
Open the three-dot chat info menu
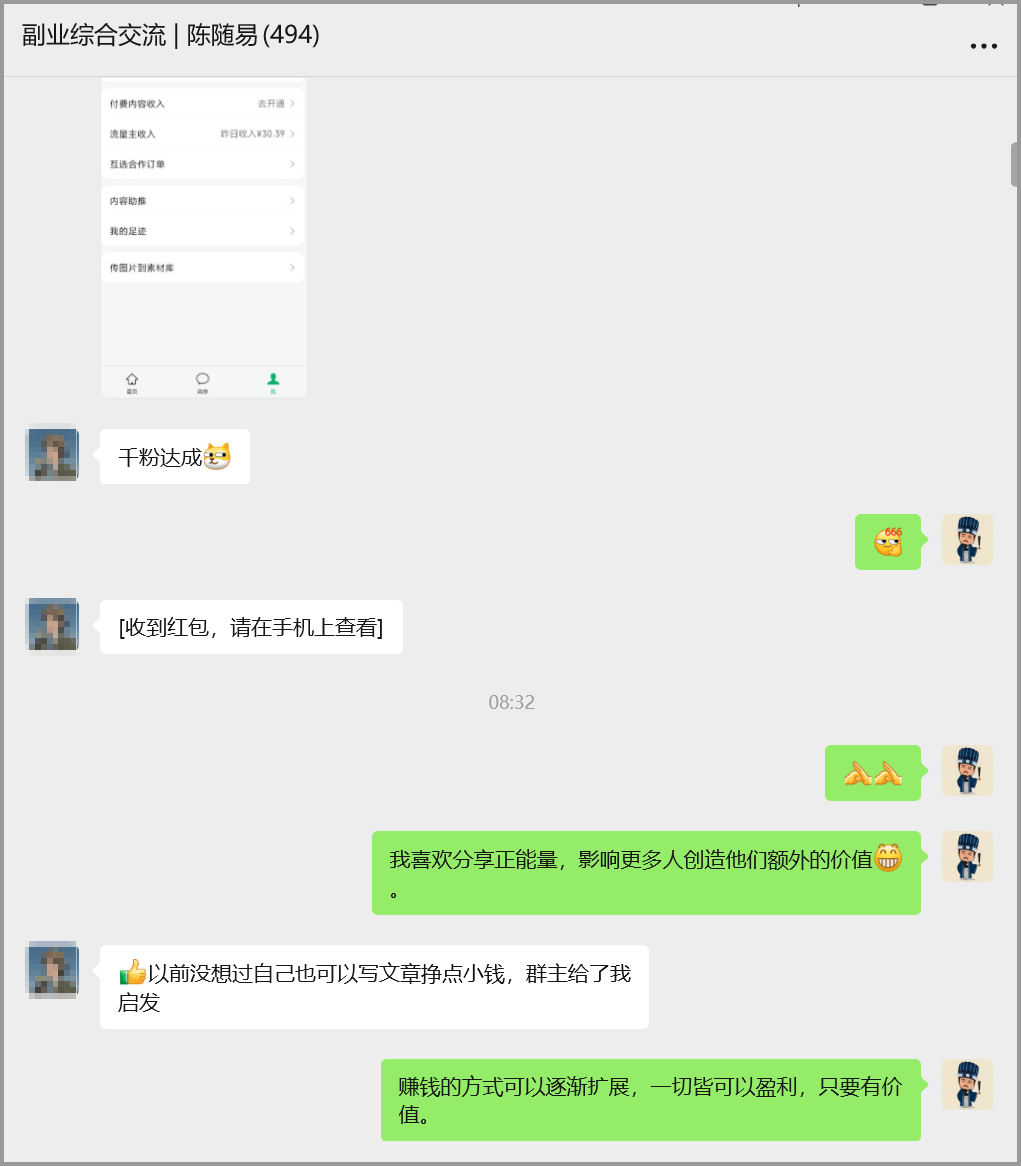[x=984, y=46]
